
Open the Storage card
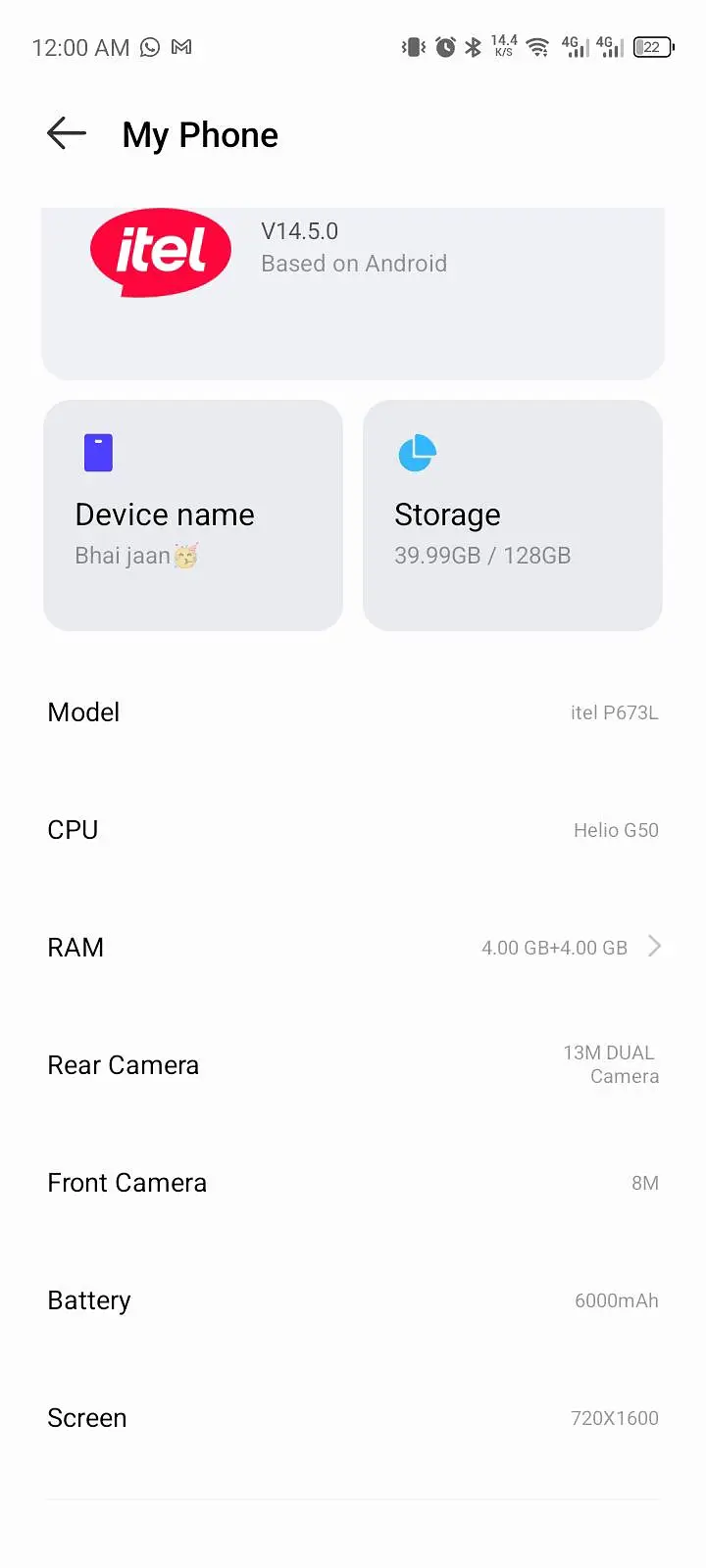512,515
